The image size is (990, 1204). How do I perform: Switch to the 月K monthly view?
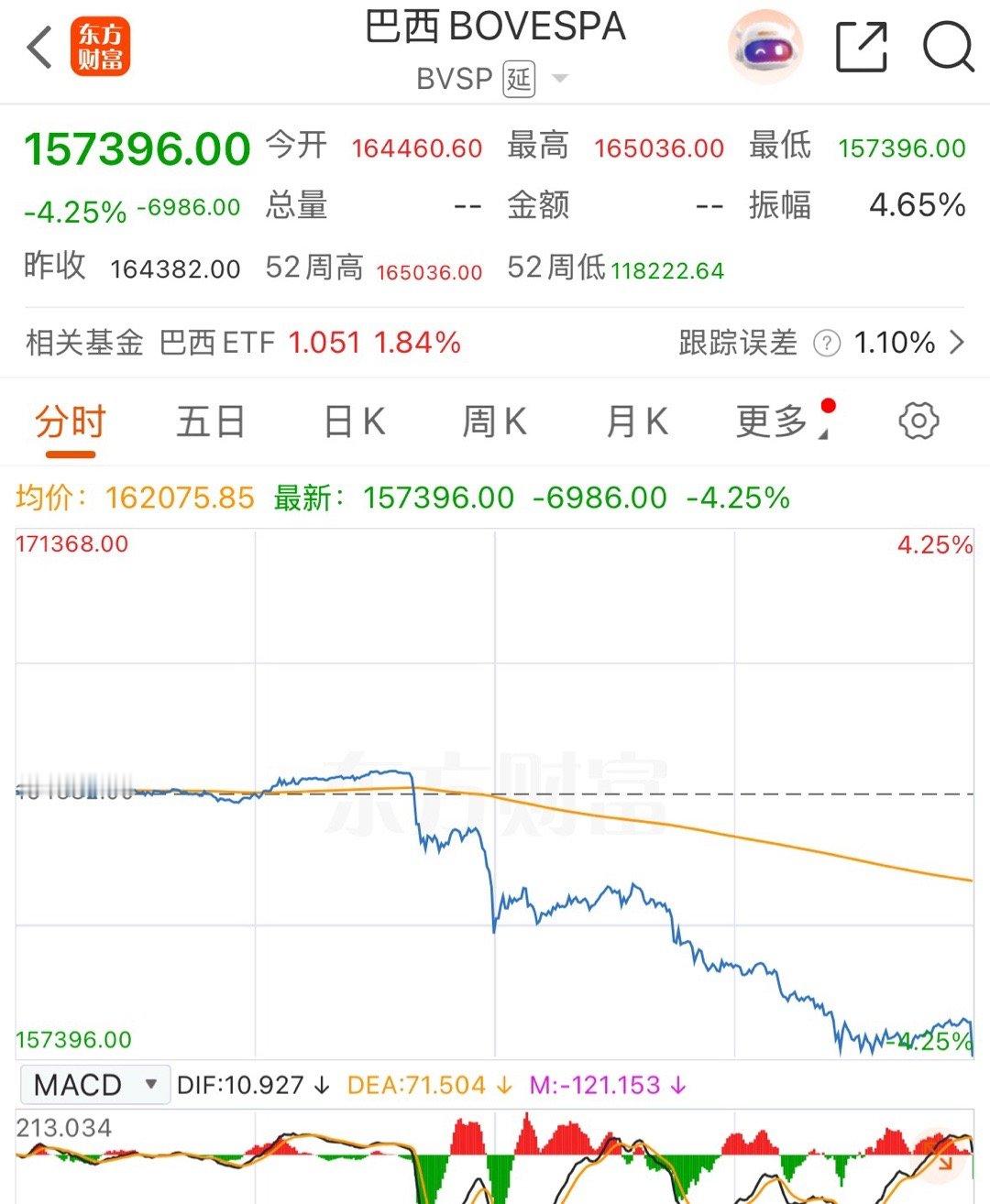tap(635, 421)
